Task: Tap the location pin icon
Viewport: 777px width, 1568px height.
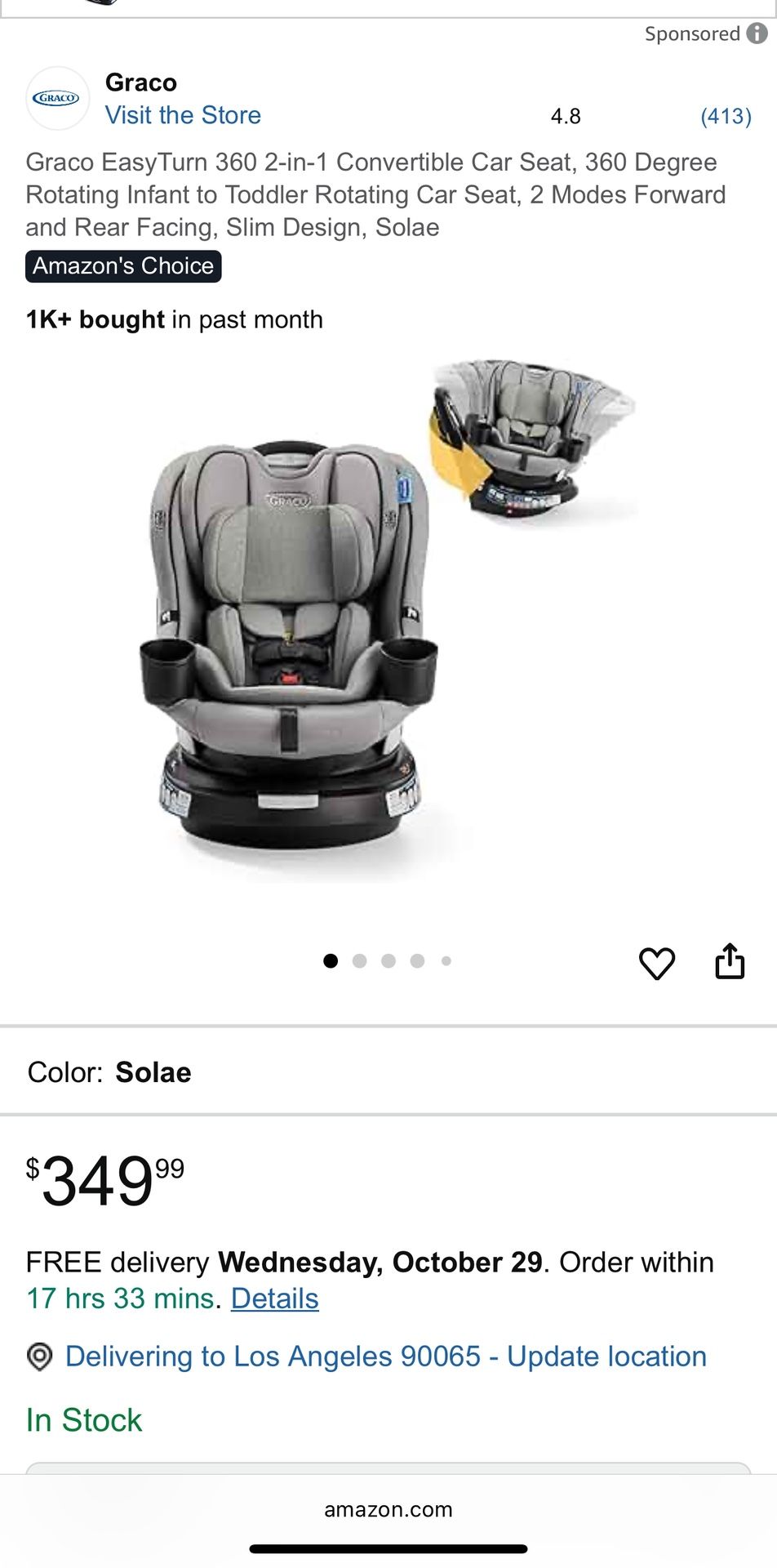Action: click(x=38, y=1356)
